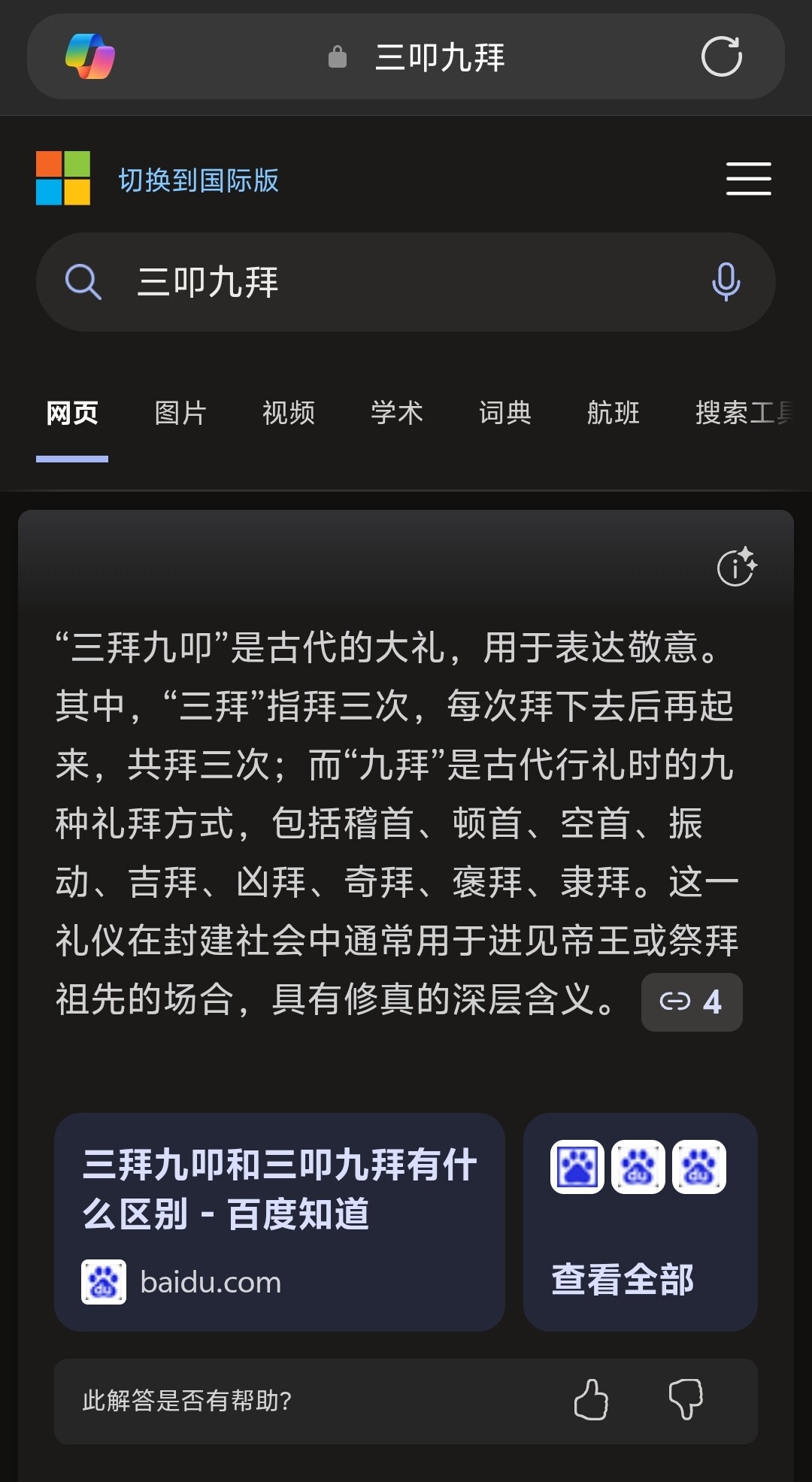Tap 查看全部 to see all sources
Image resolution: width=812 pixels, height=1482 pixels.
click(641, 1222)
